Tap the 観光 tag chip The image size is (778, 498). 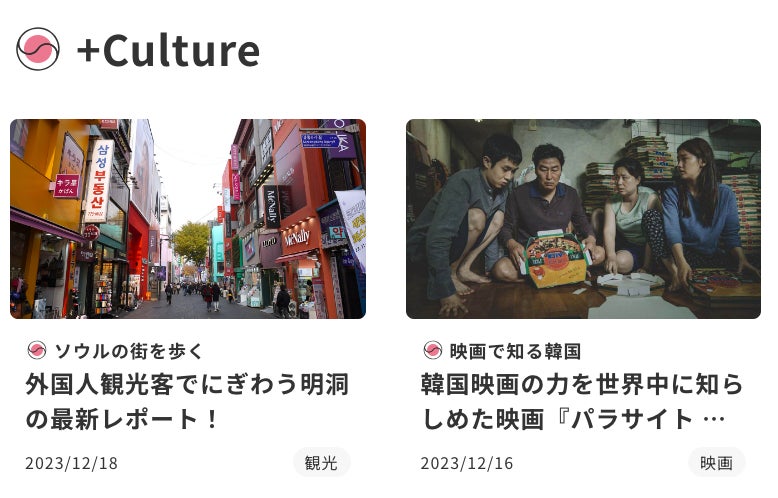pos(321,463)
